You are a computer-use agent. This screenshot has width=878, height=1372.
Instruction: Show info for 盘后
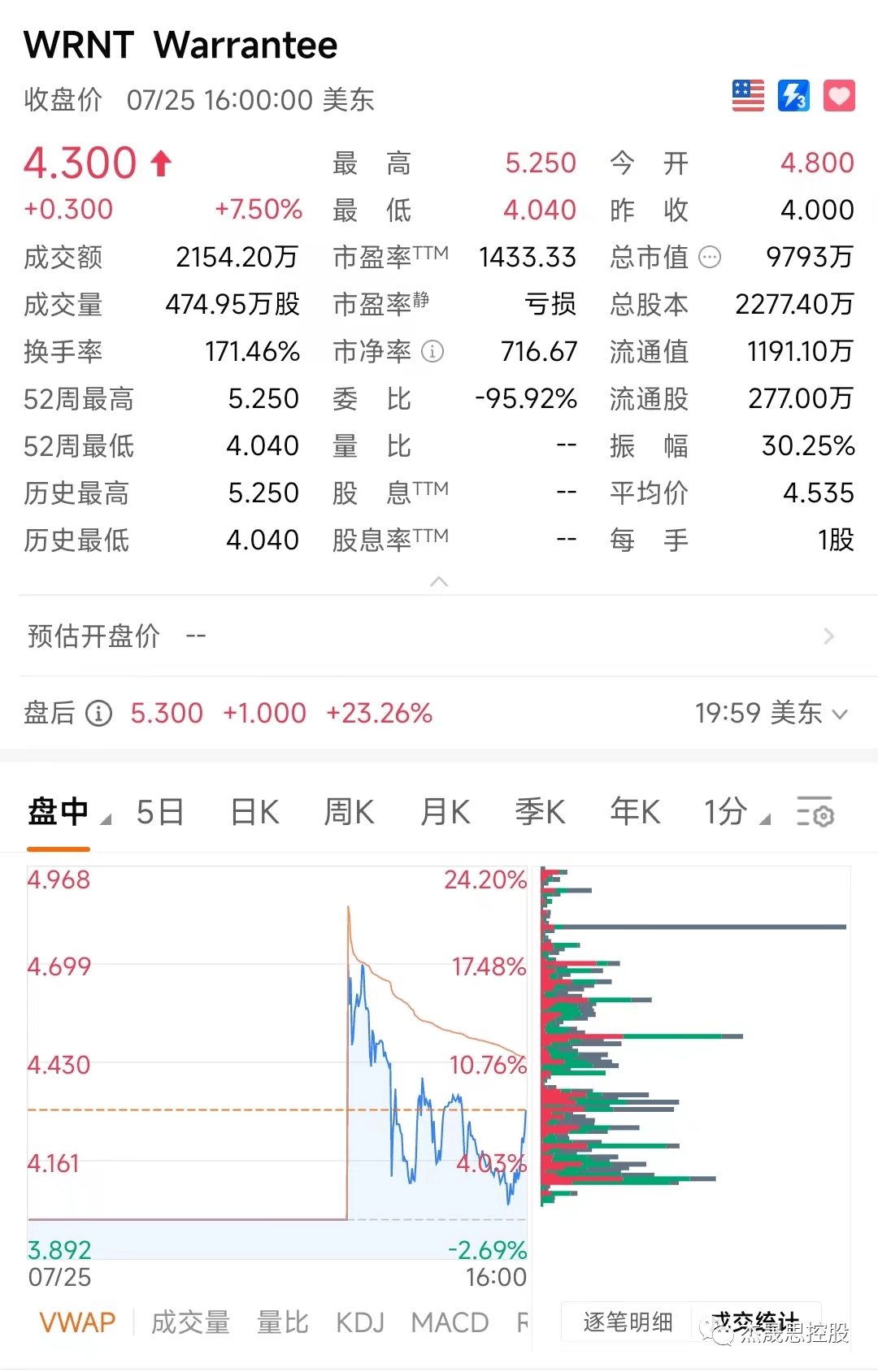(98, 714)
